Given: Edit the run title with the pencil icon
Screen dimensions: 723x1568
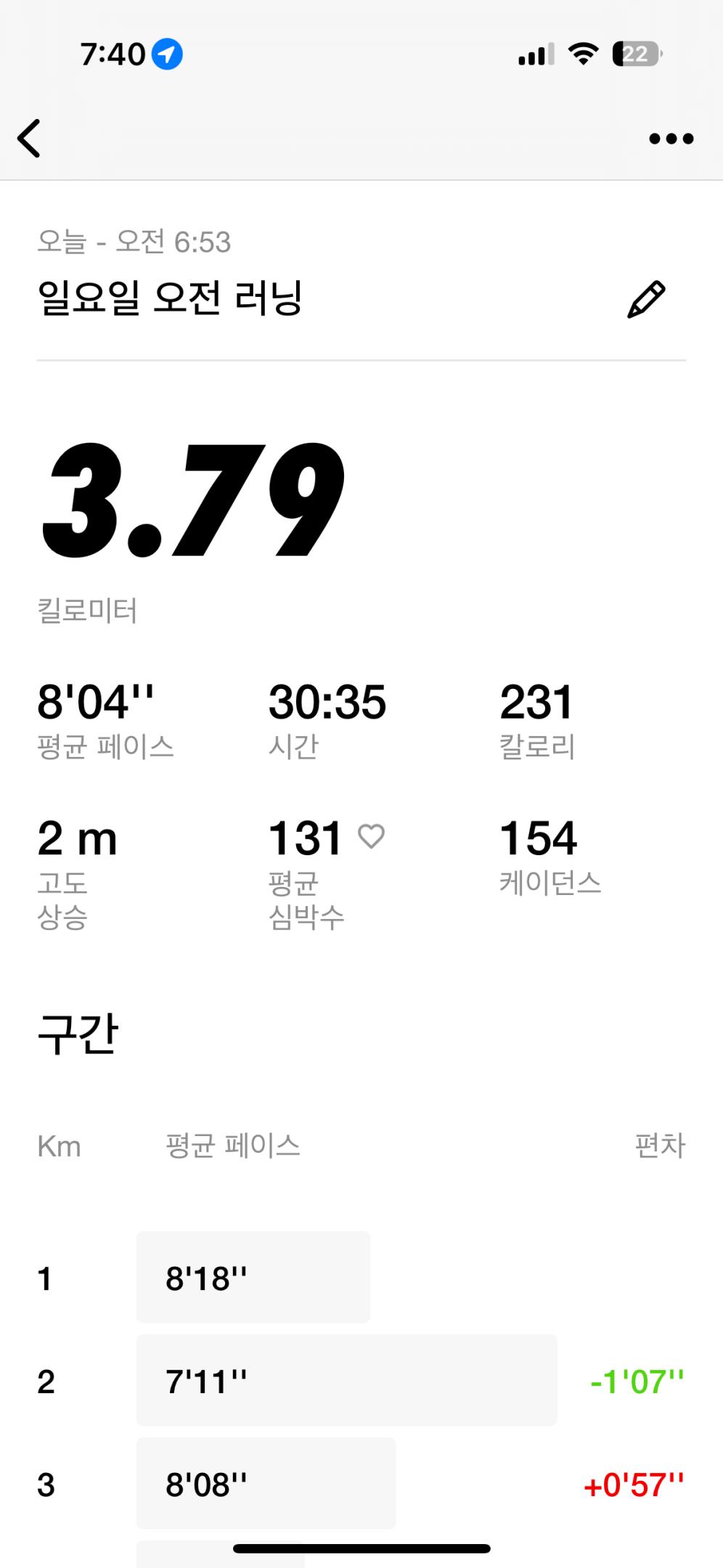Looking at the screenshot, I should point(645,299).
